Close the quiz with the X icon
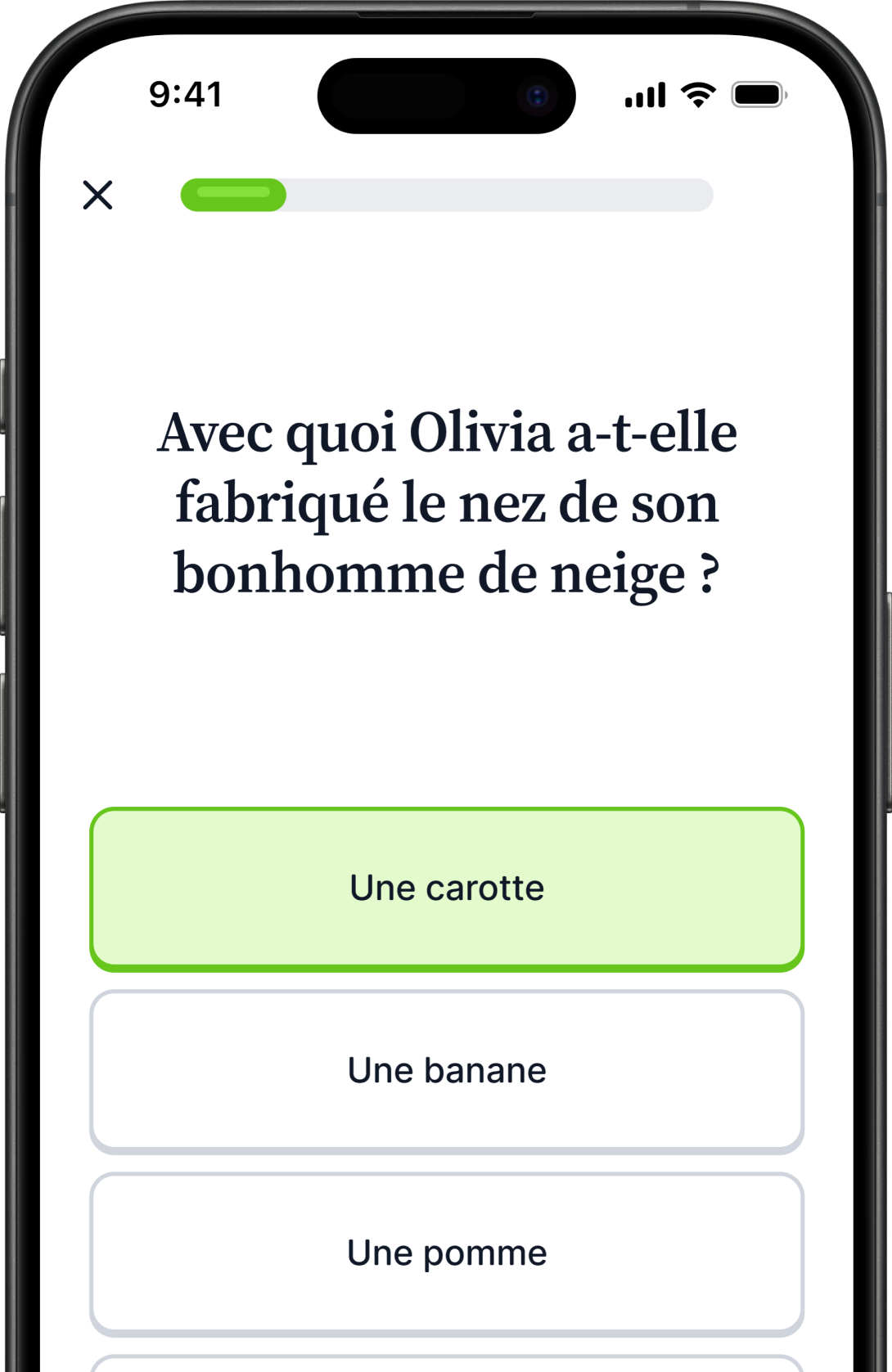Image resolution: width=892 pixels, height=1372 pixels. coord(97,195)
